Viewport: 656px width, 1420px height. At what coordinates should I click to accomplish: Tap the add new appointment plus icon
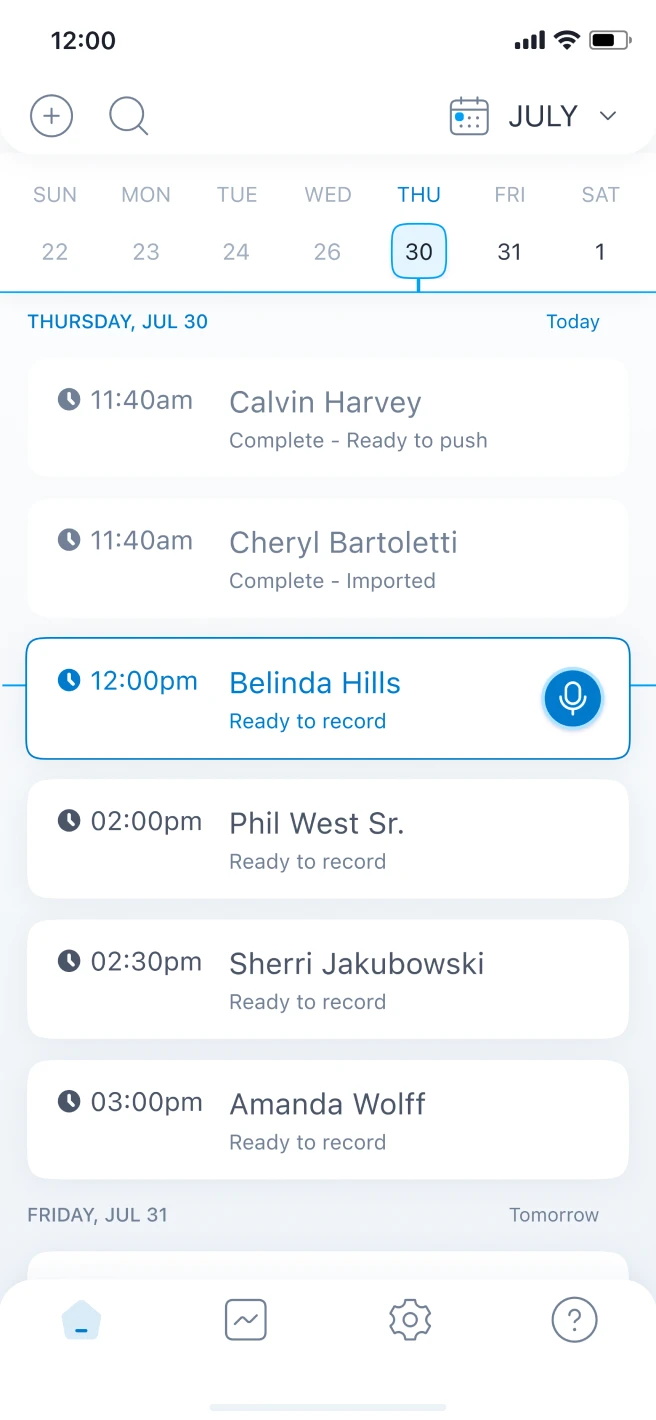click(x=52, y=116)
